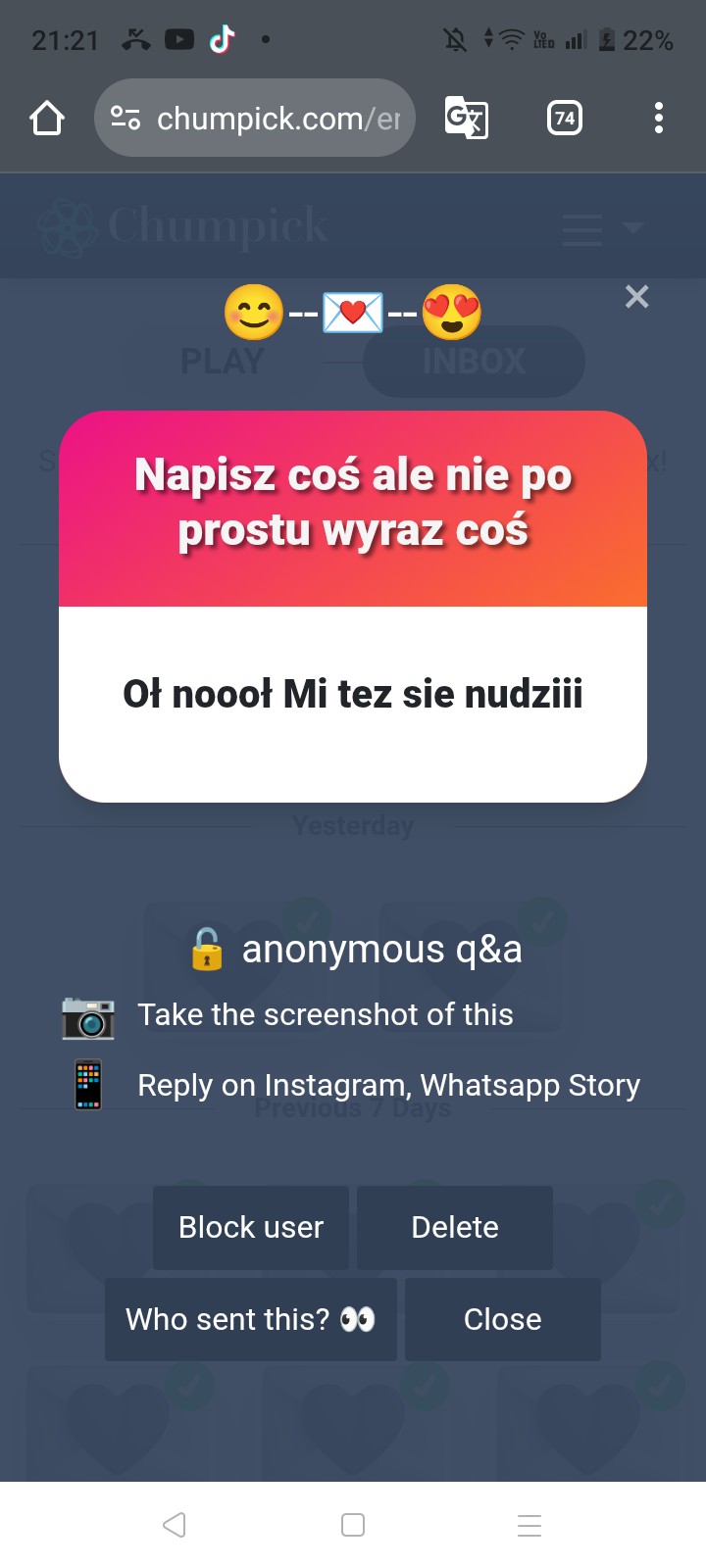Go back using the system back button

[x=175, y=1525]
